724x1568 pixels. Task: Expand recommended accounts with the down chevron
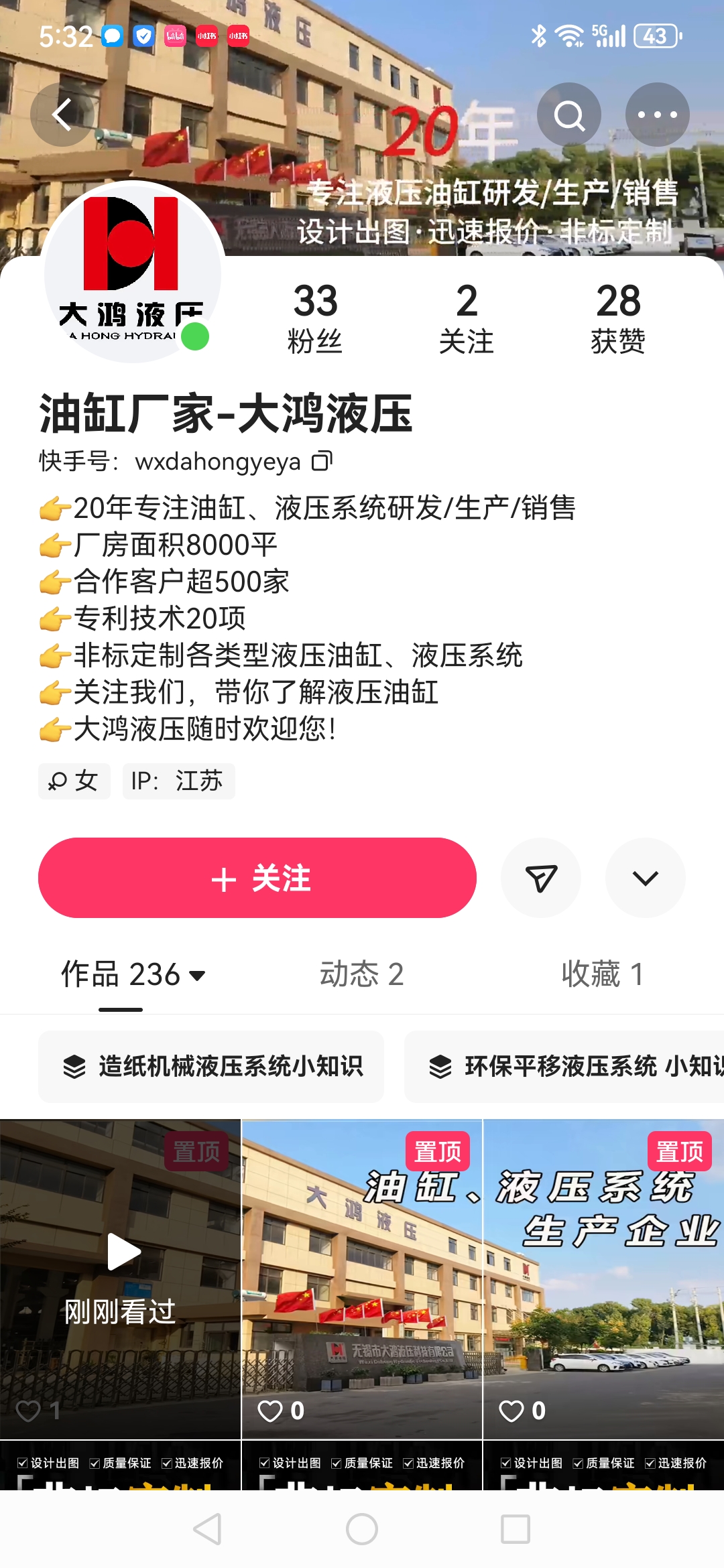click(x=645, y=878)
